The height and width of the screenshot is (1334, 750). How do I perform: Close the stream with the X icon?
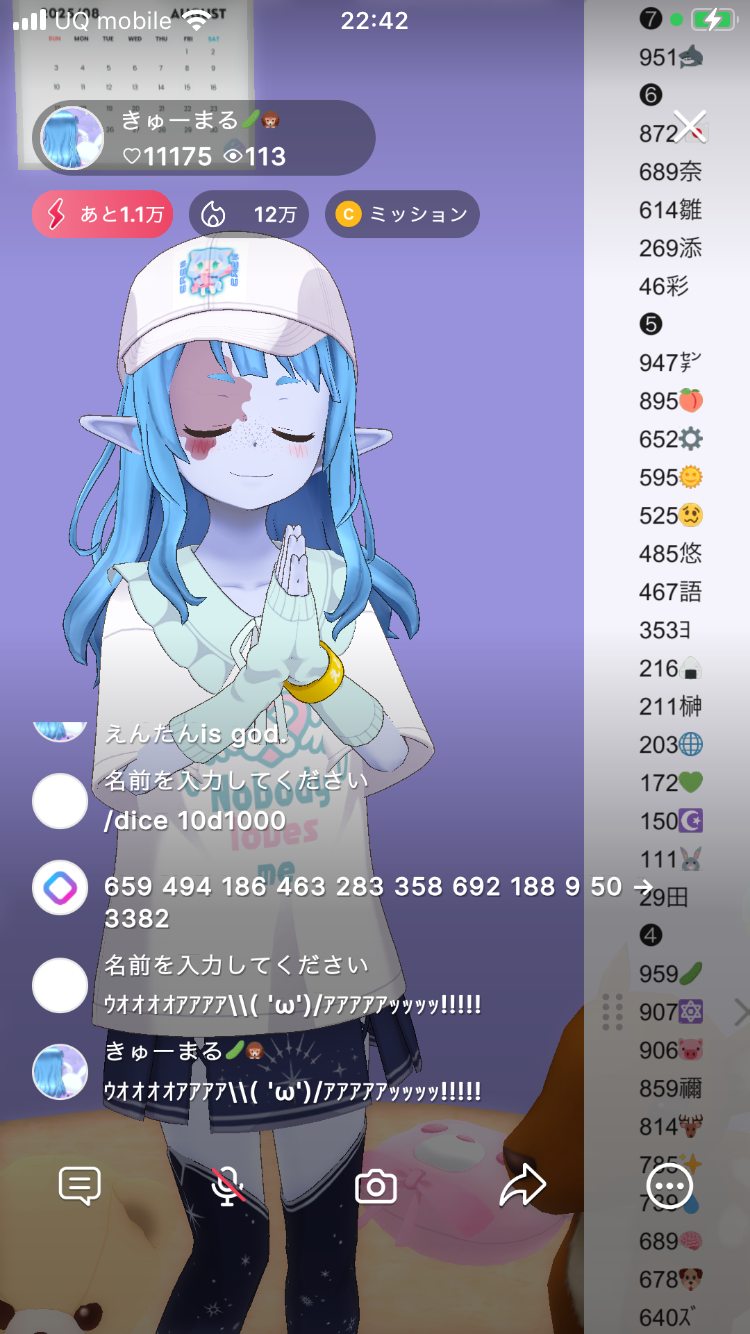[691, 127]
